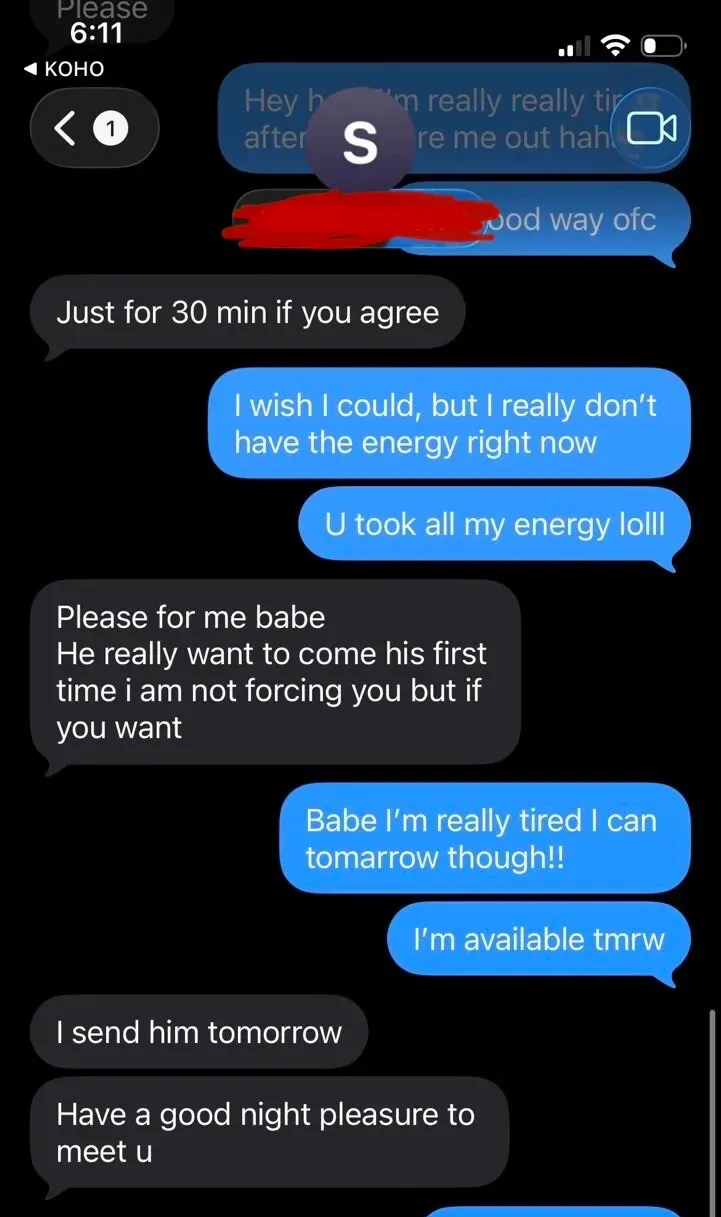Go back to the messages list
721x1217 pixels.
[94, 128]
